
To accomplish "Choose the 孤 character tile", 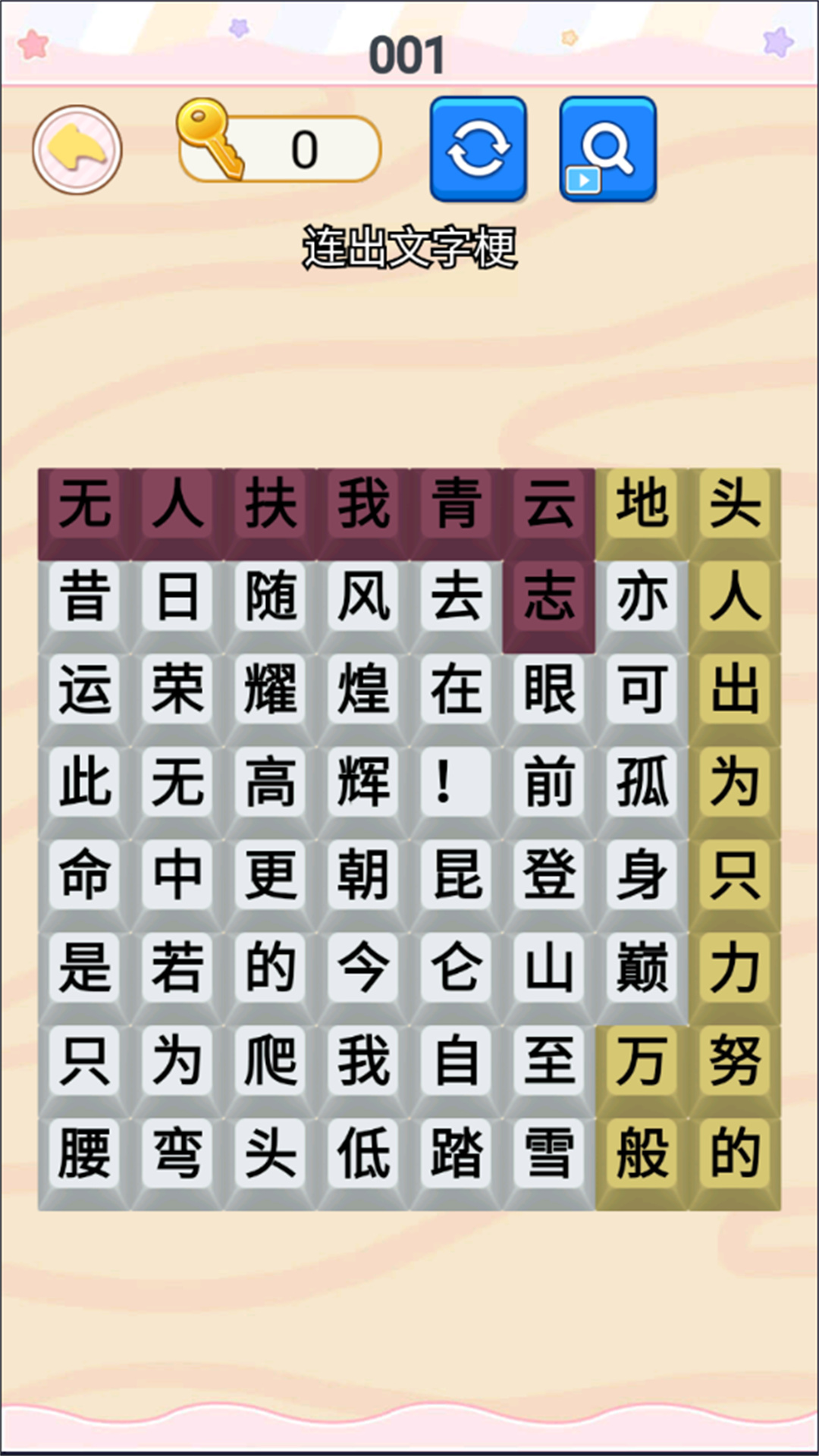I will 642,782.
